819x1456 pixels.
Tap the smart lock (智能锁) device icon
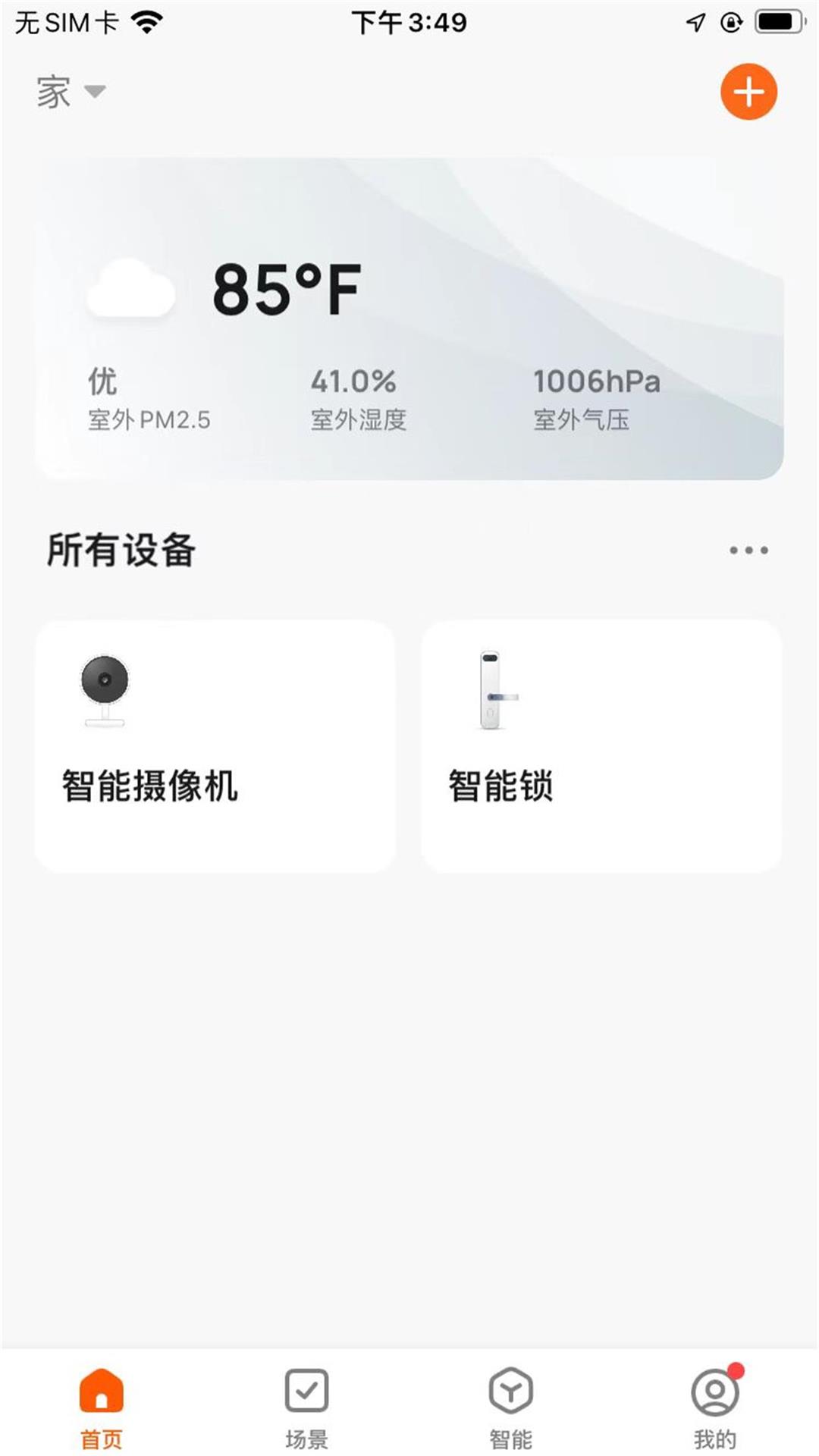494,686
